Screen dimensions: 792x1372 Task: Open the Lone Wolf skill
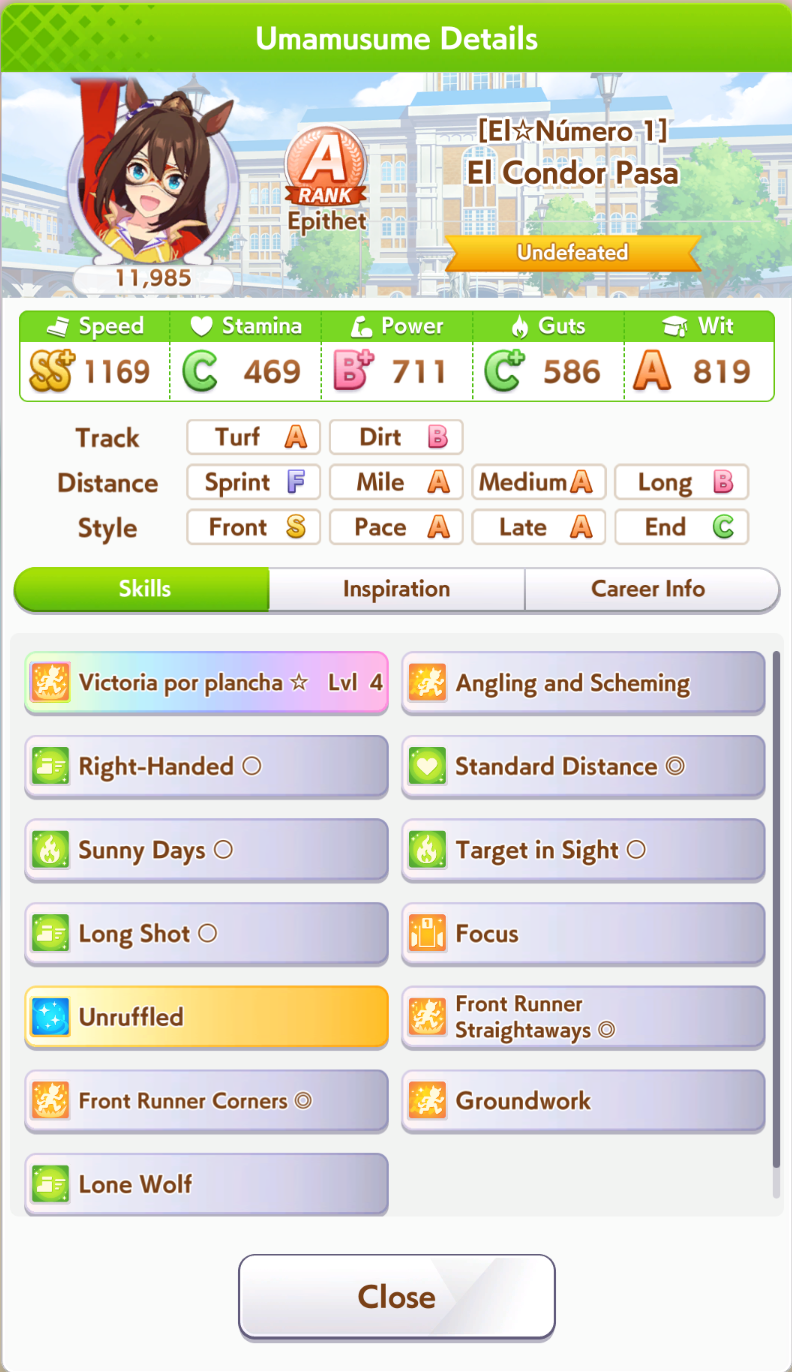point(206,1184)
